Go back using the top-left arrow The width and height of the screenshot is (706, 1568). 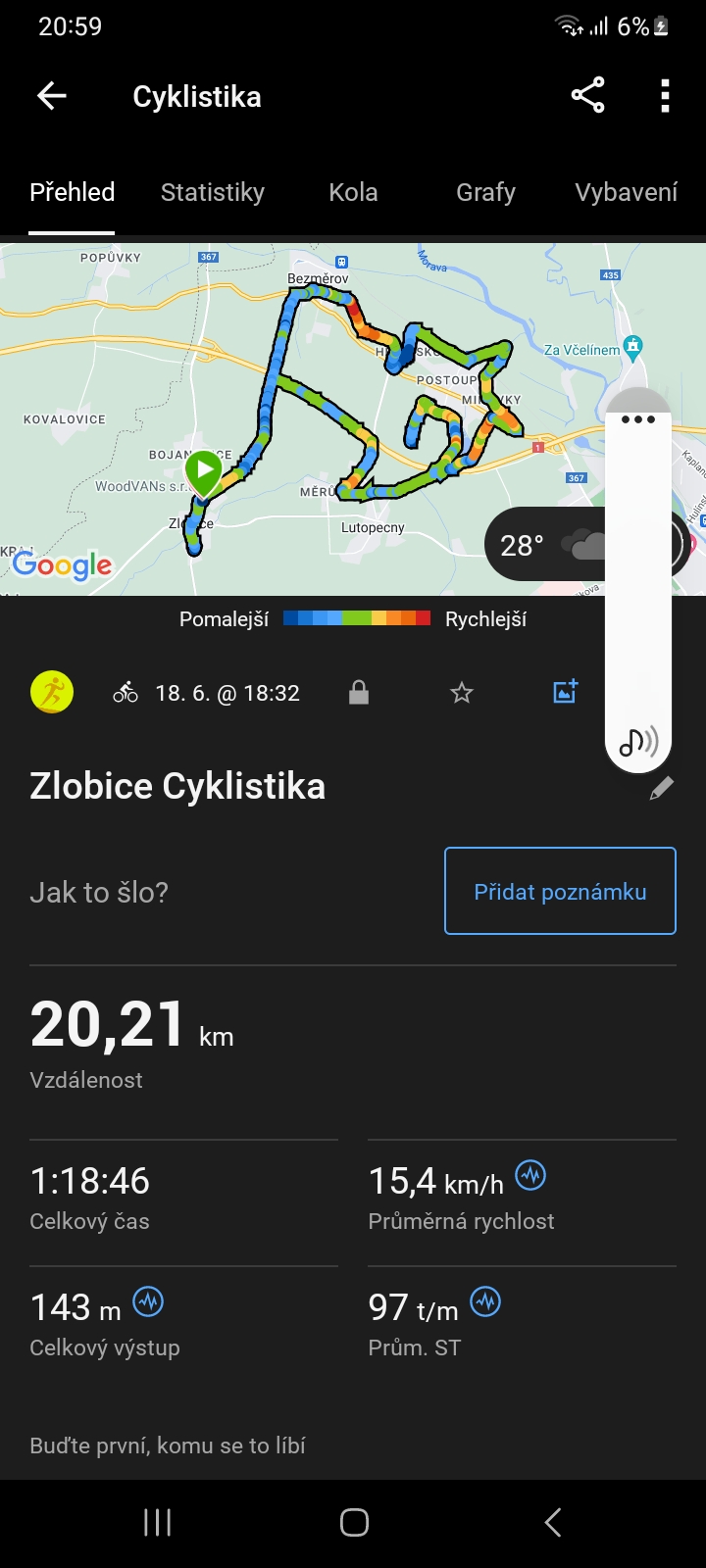[52, 96]
